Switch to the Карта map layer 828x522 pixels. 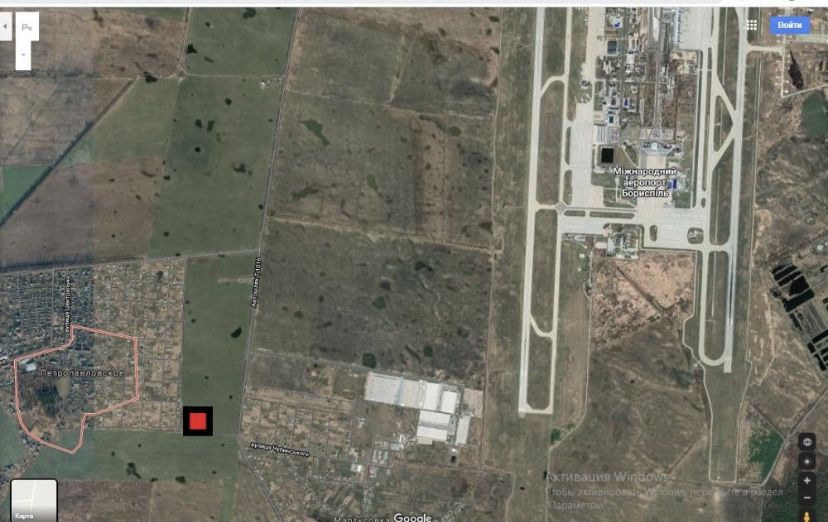click(33, 500)
